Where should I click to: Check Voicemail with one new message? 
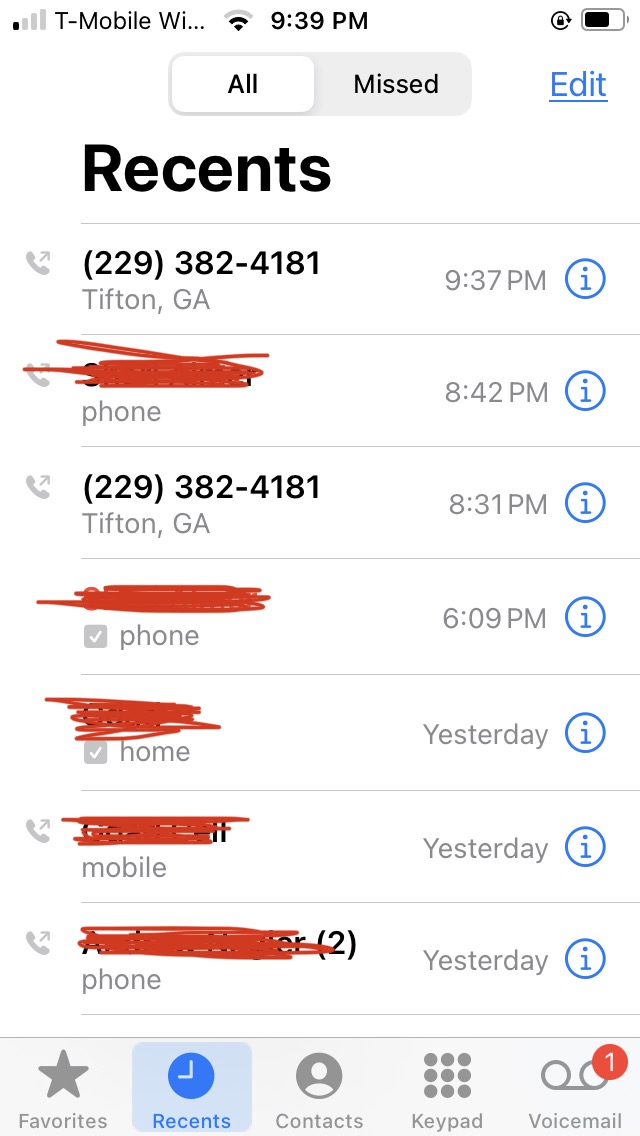[575, 1088]
